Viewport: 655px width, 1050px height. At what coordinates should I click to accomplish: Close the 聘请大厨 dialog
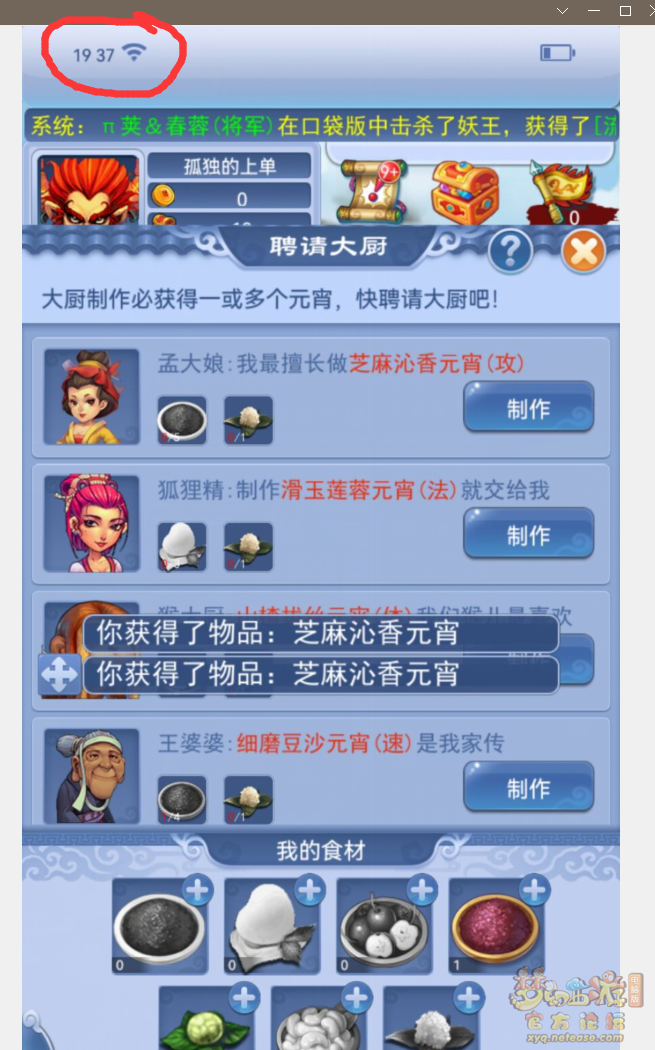[x=583, y=251]
